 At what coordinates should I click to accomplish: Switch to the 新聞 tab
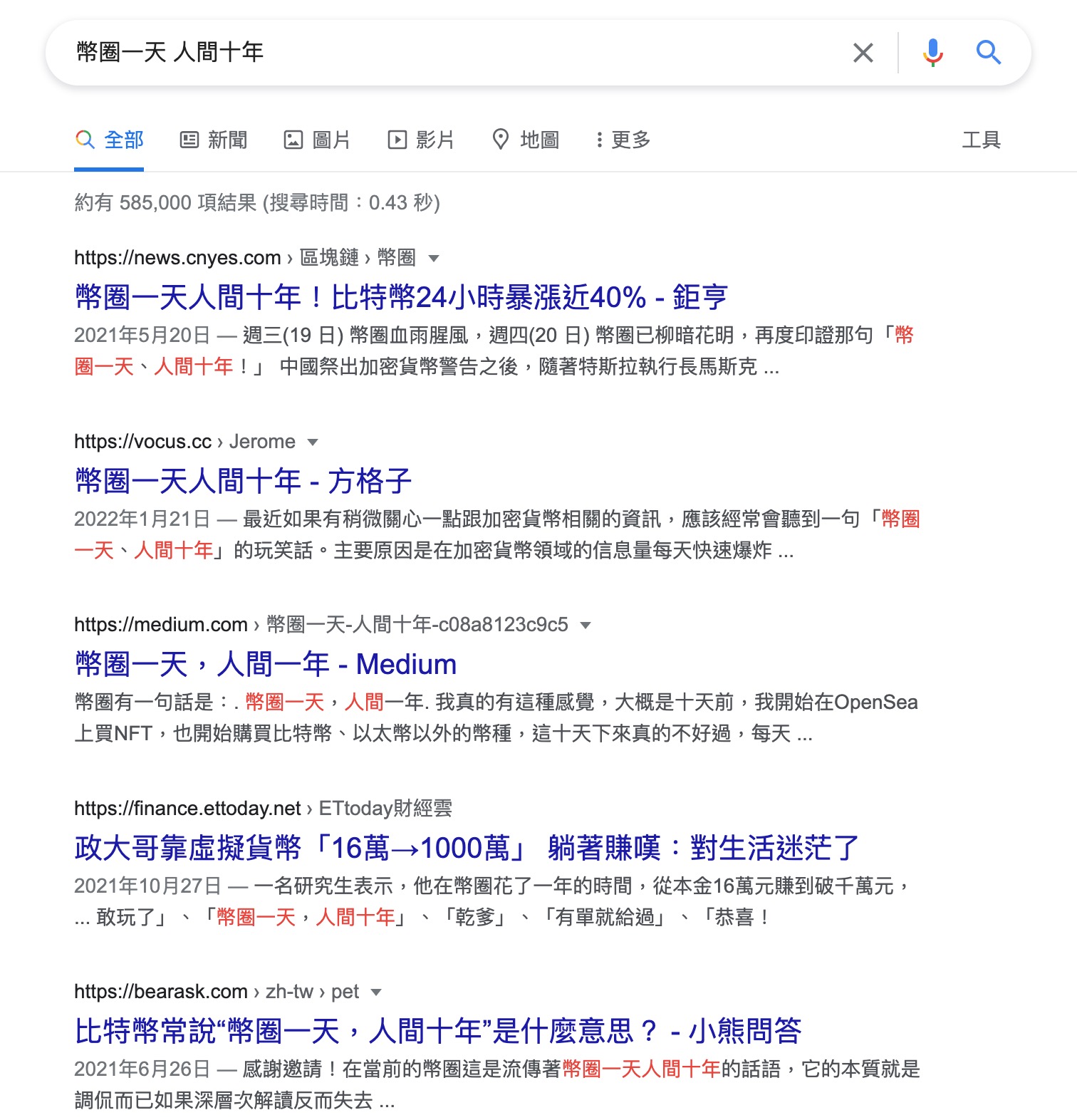pyautogui.click(x=214, y=140)
